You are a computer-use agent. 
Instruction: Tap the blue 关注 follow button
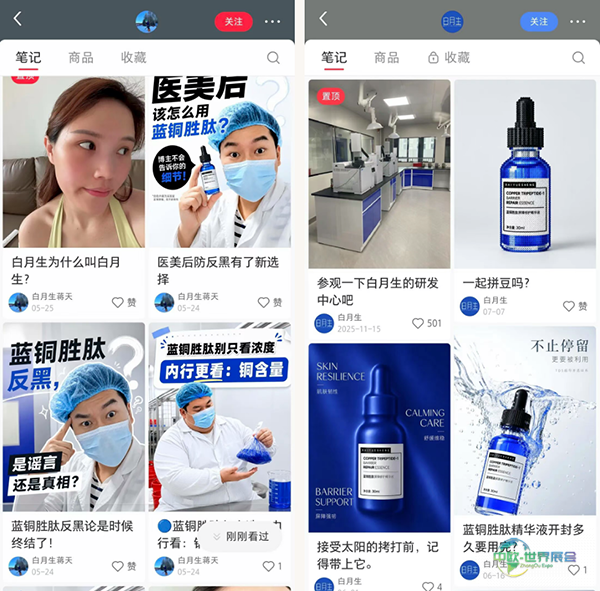539,22
